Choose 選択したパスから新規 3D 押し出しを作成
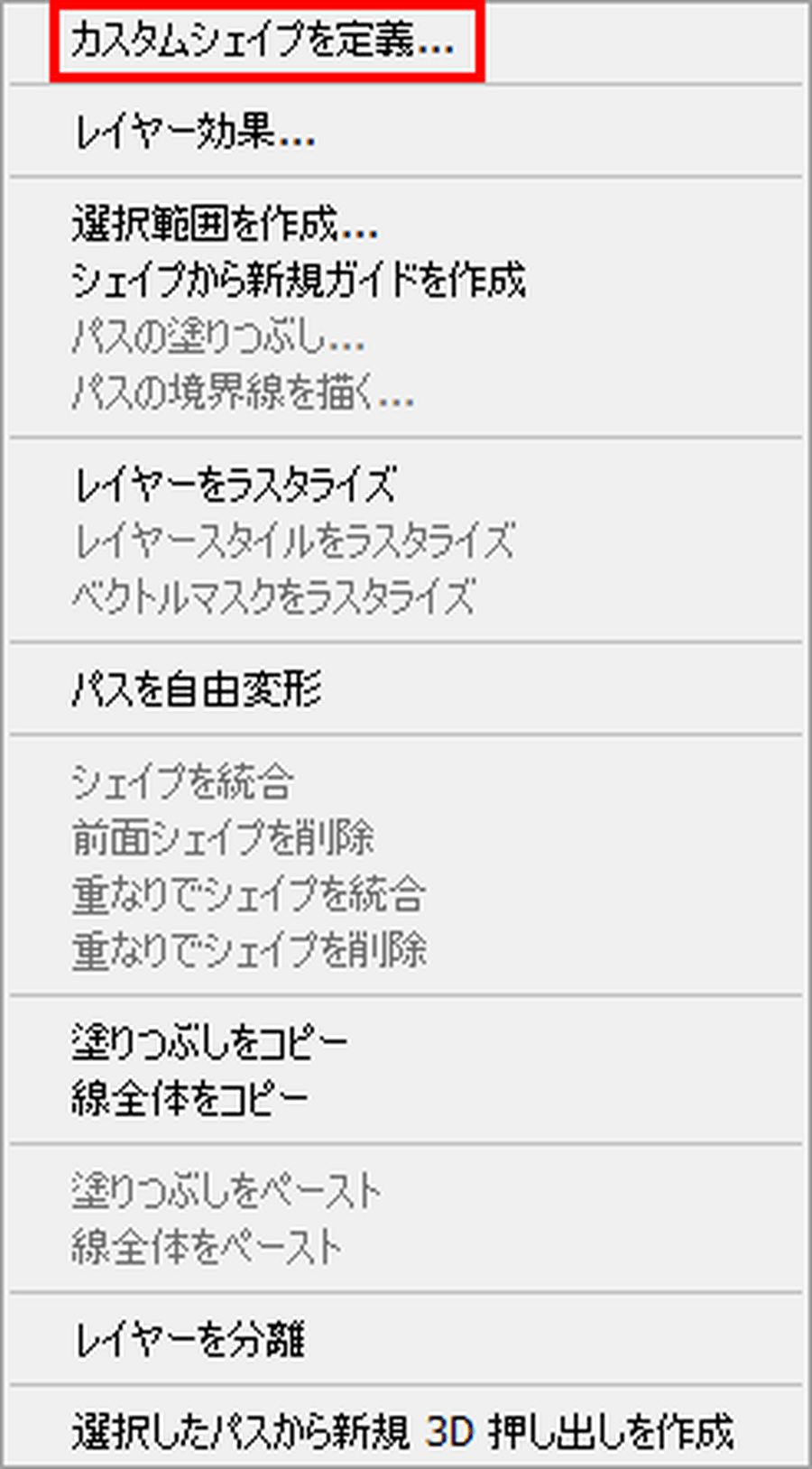 [x=402, y=1432]
